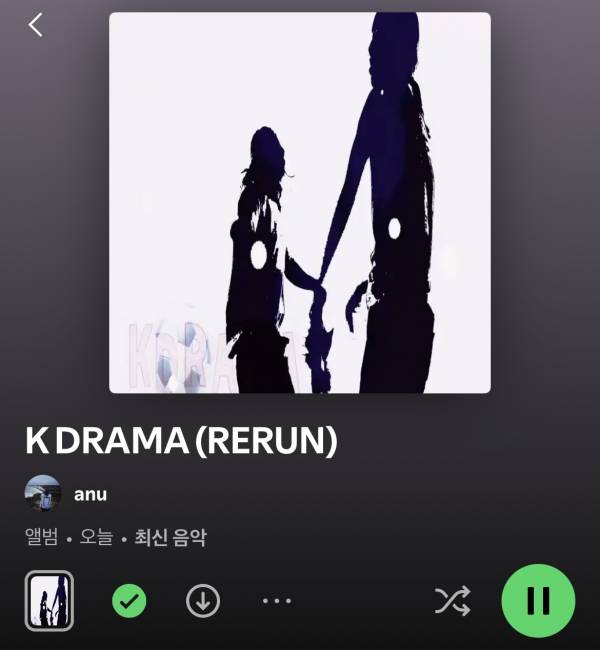Open artist anu's profile
This screenshot has width=600, height=650.
point(90,494)
